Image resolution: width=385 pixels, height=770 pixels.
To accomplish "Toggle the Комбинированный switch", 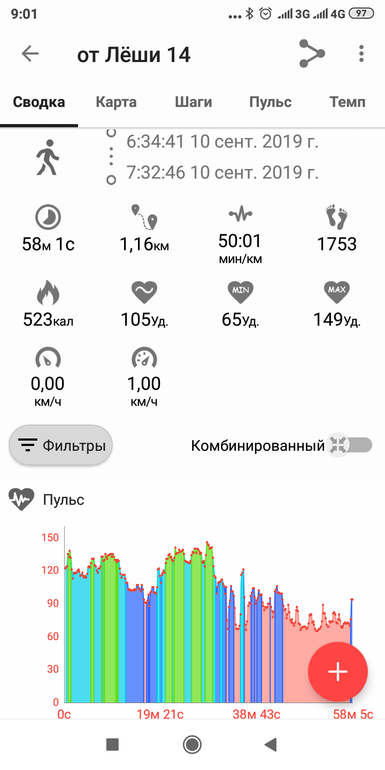I will [x=351, y=445].
